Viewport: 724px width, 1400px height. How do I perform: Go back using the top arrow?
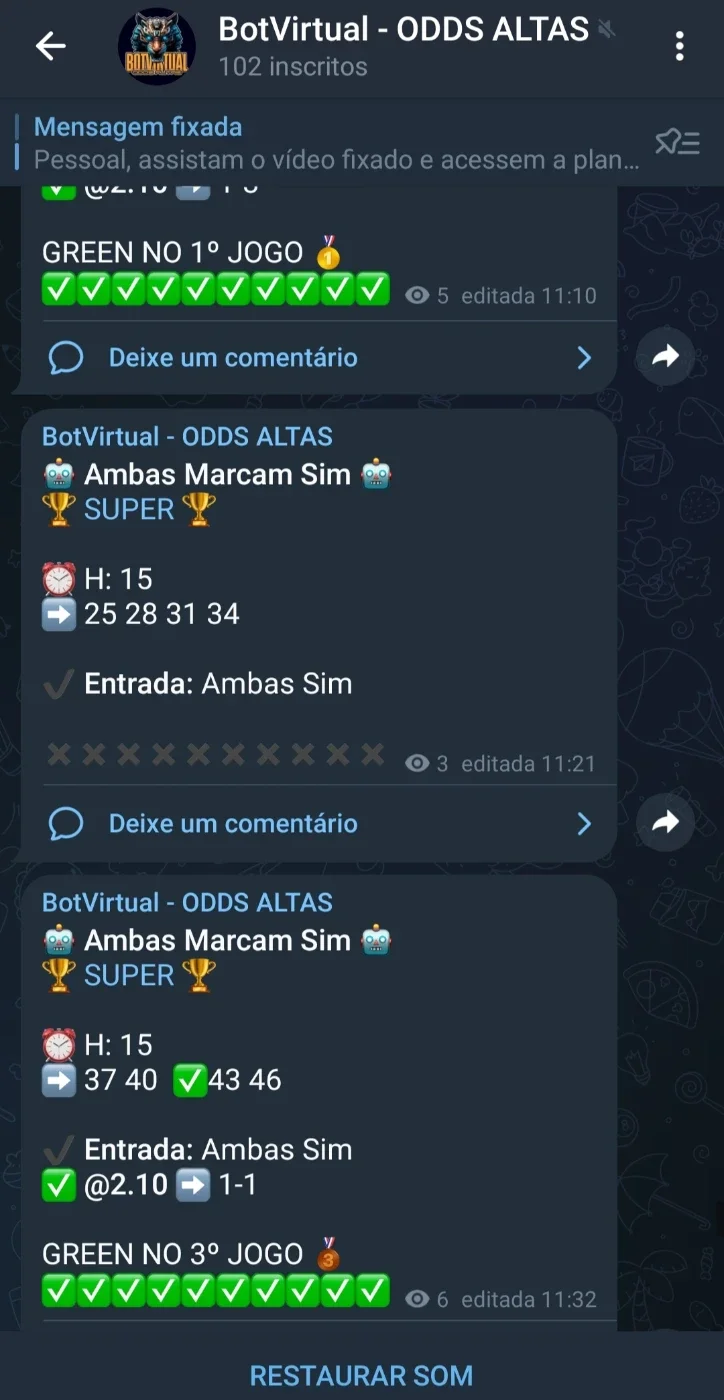[50, 46]
